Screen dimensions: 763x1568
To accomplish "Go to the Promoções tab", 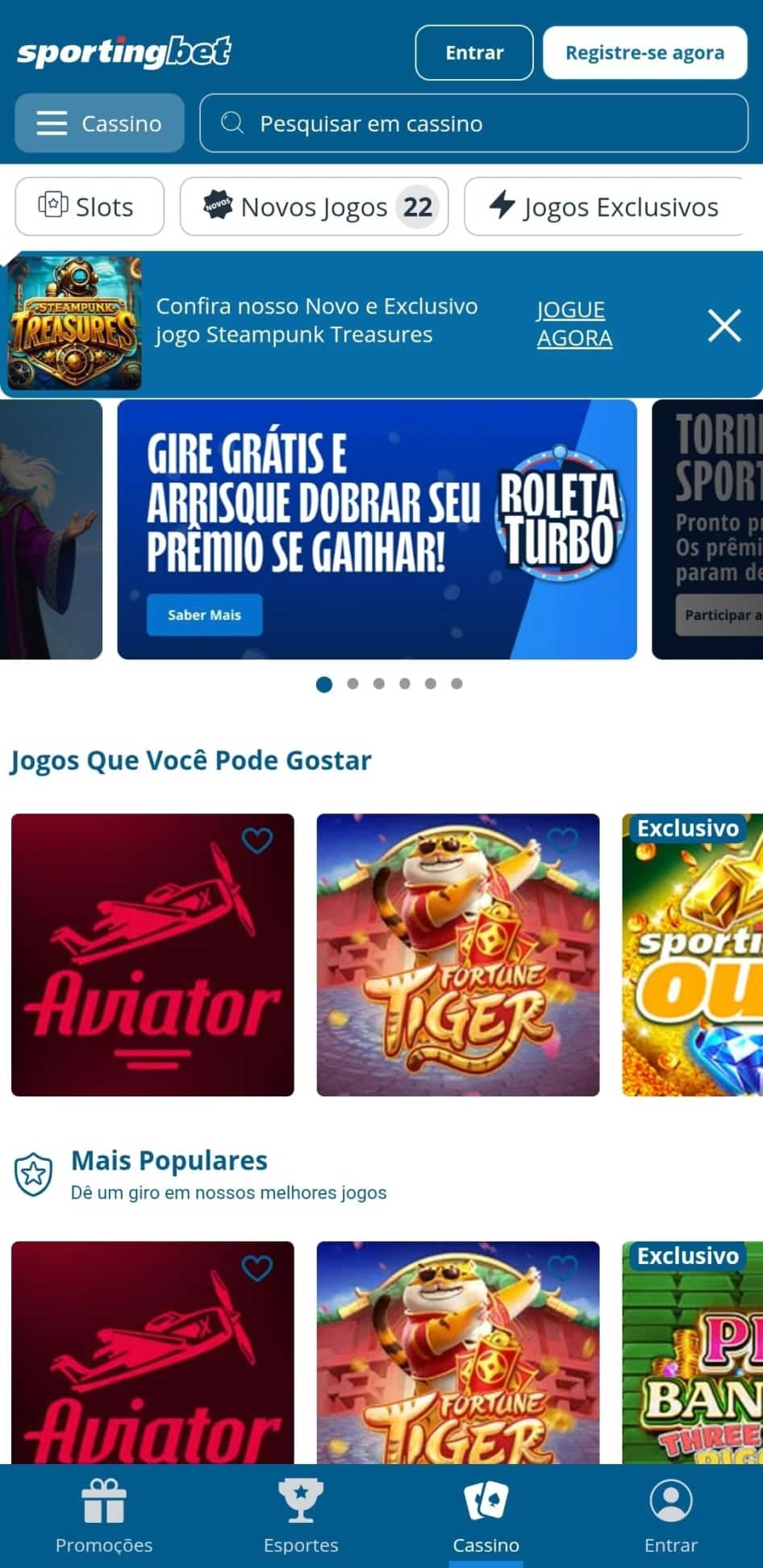I will coord(104,1516).
